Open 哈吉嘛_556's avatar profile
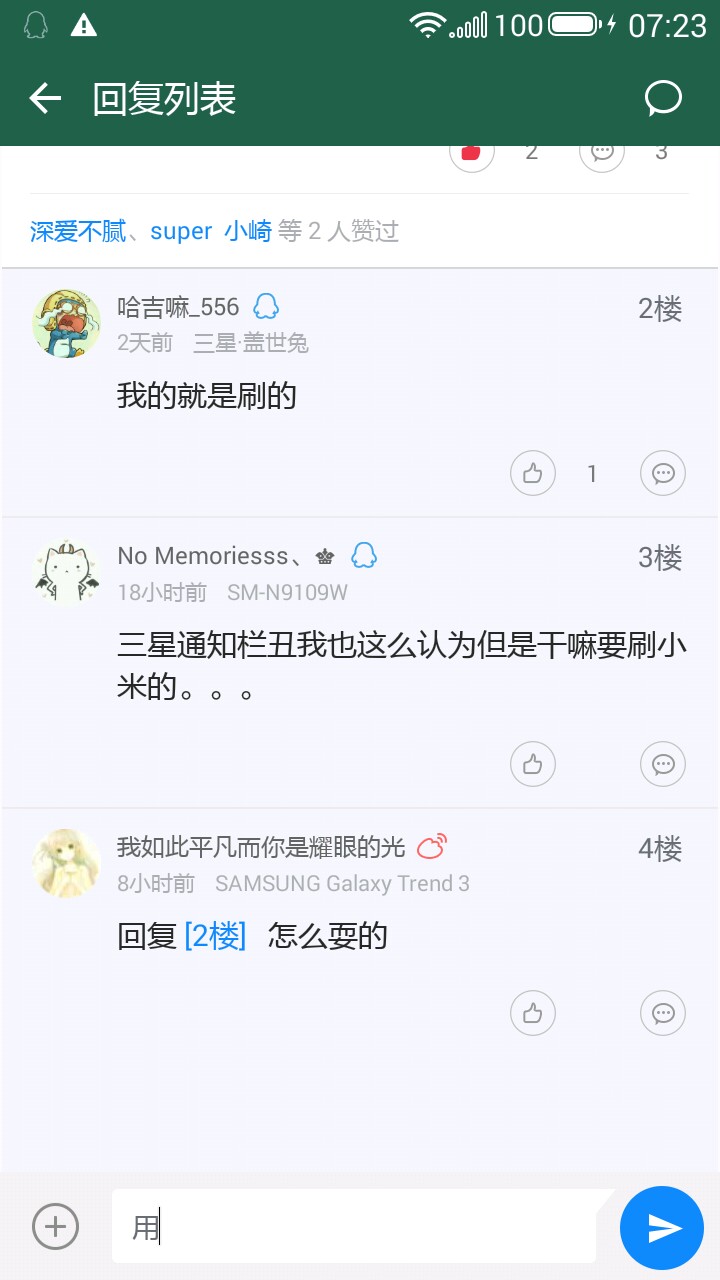The width and height of the screenshot is (720, 1280). tap(67, 323)
